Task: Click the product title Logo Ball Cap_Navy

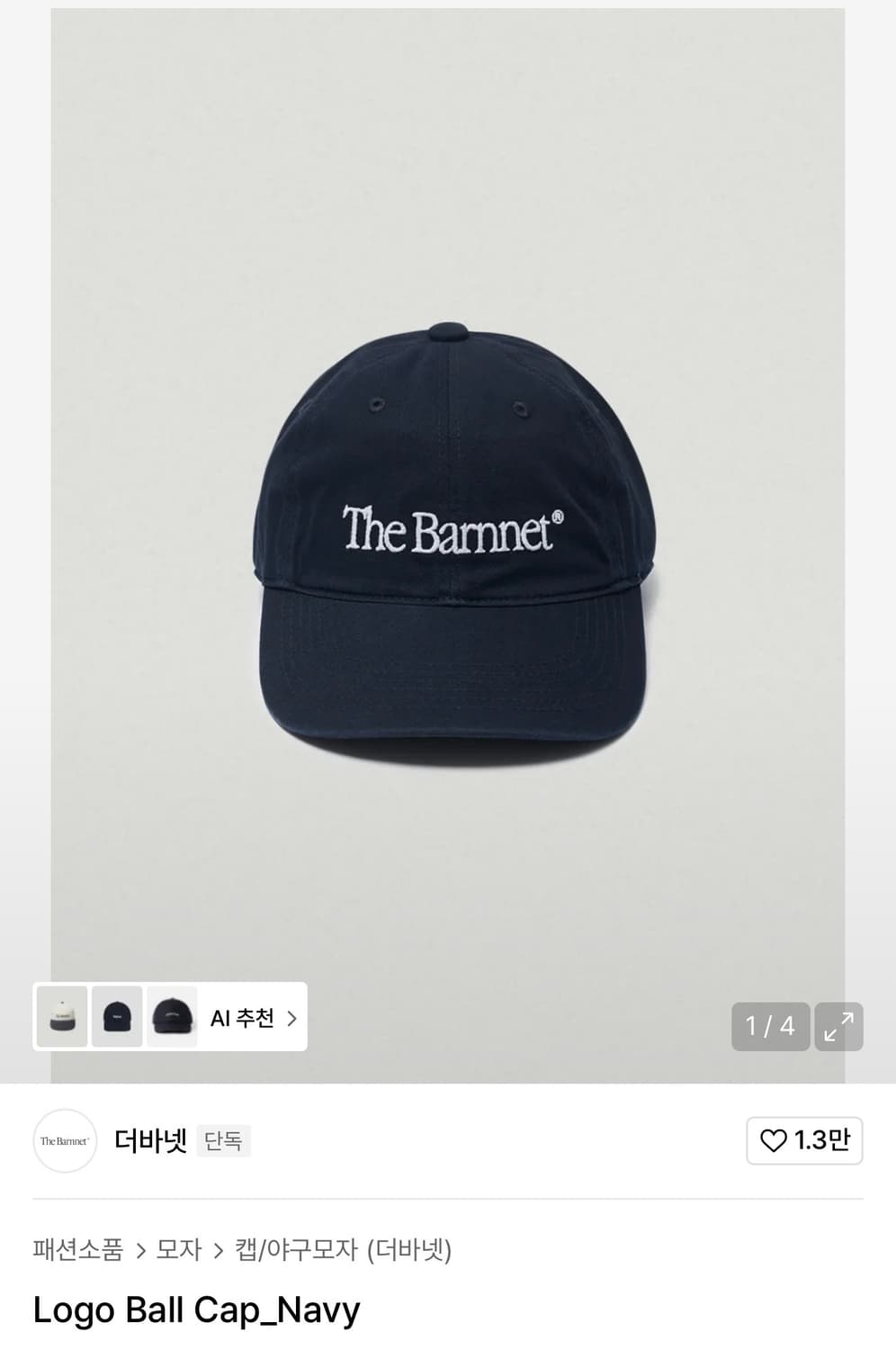Action: tap(194, 1310)
